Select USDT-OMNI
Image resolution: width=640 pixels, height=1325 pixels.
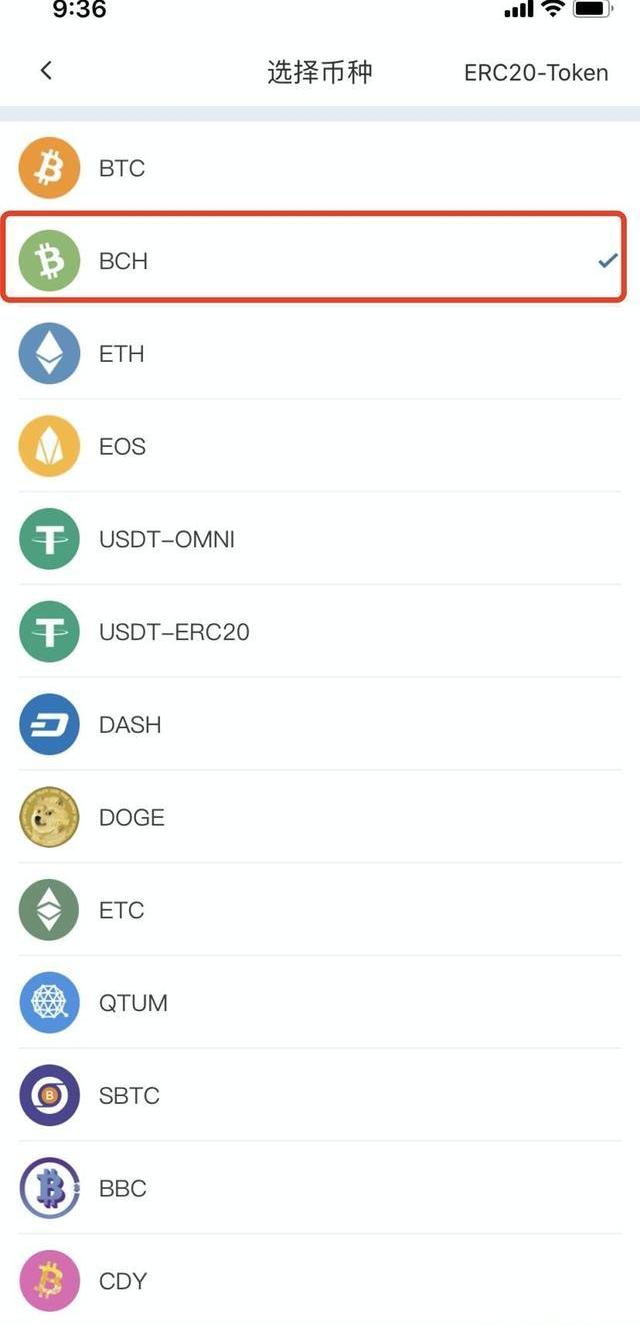320,539
